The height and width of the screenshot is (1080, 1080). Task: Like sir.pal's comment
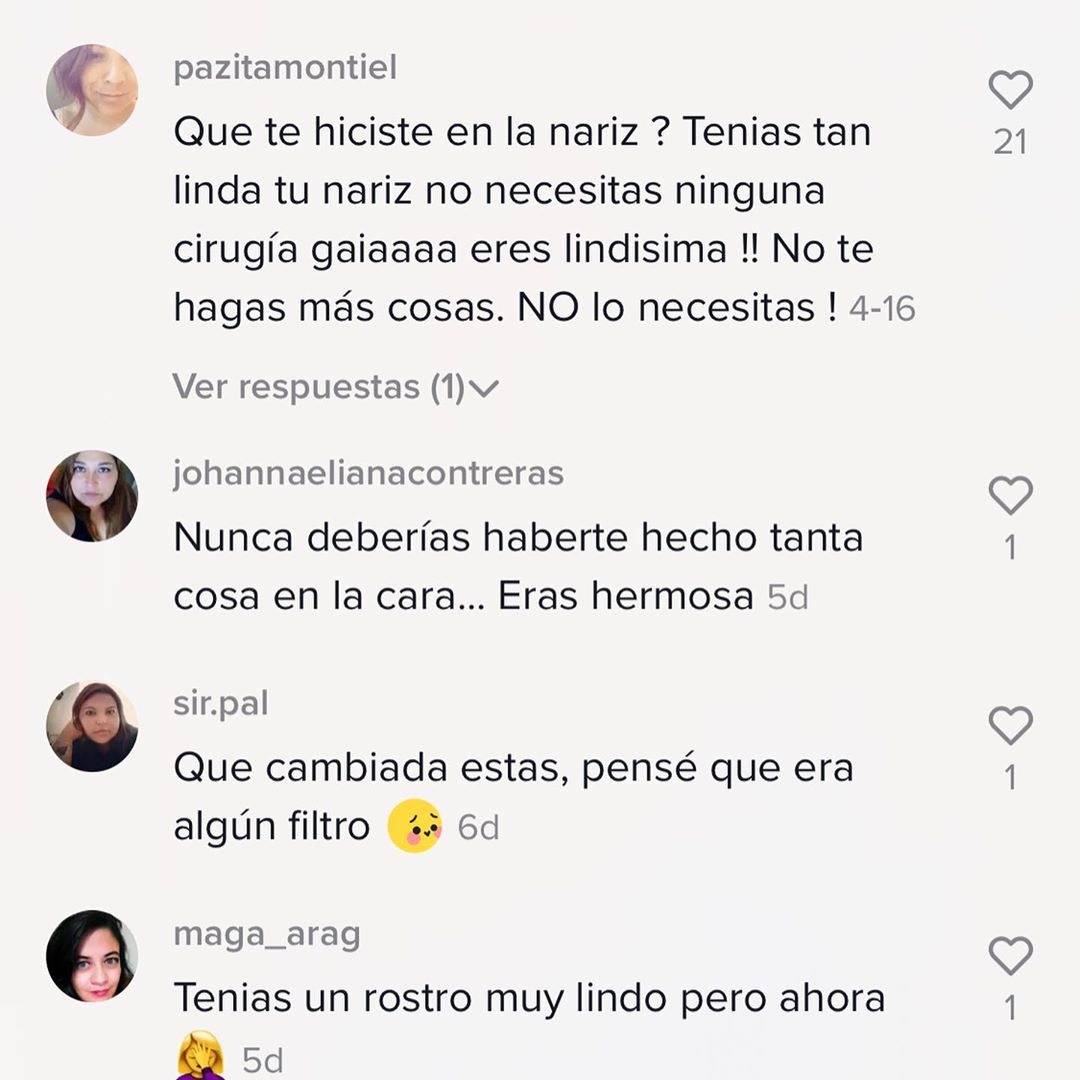(x=1010, y=726)
